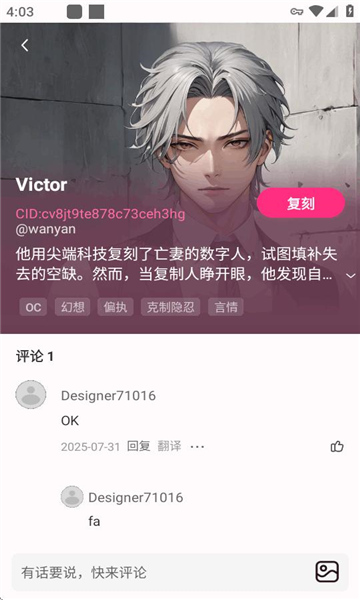Open the @wanyan creator profile
Screen dimensions: 360x600
click(x=46, y=229)
